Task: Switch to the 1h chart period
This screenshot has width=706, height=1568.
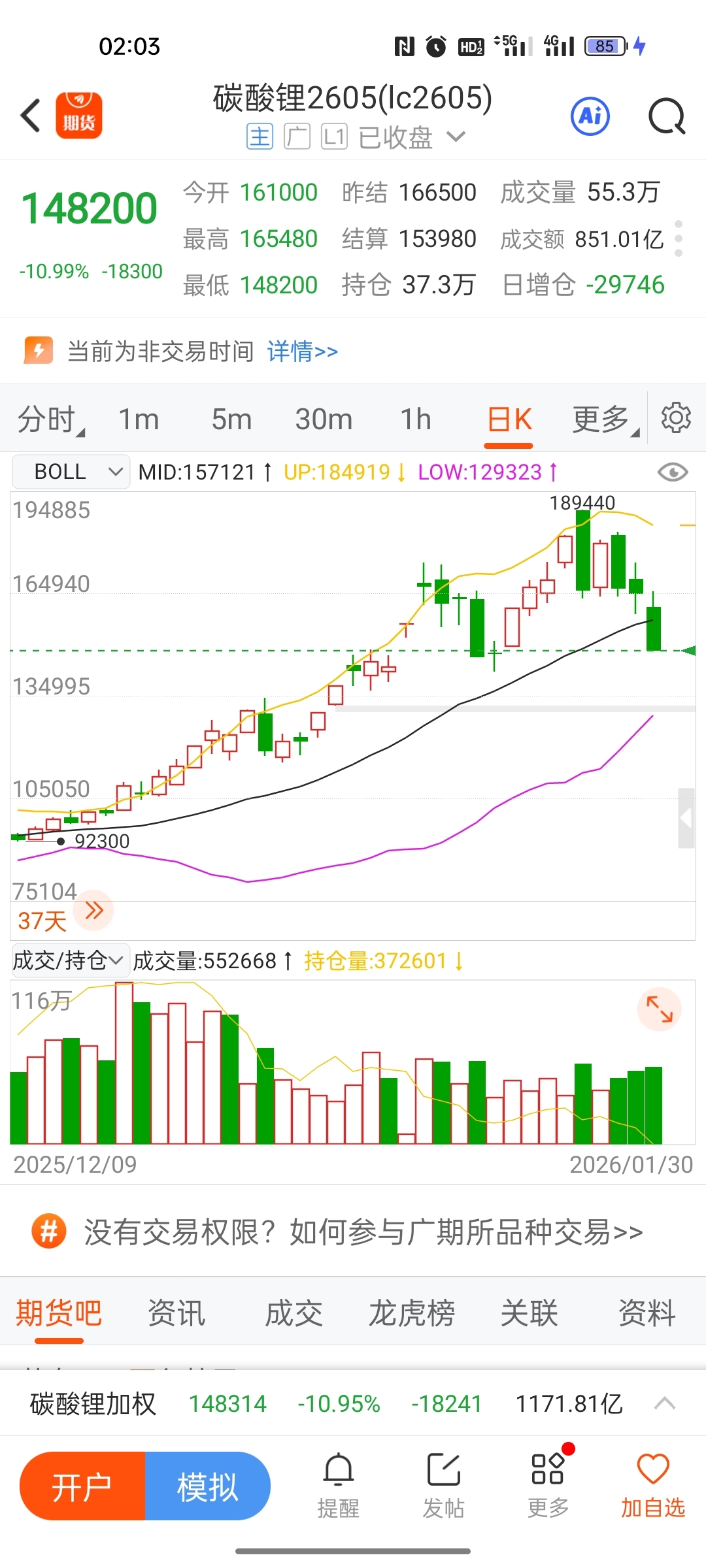Action: coord(416,419)
